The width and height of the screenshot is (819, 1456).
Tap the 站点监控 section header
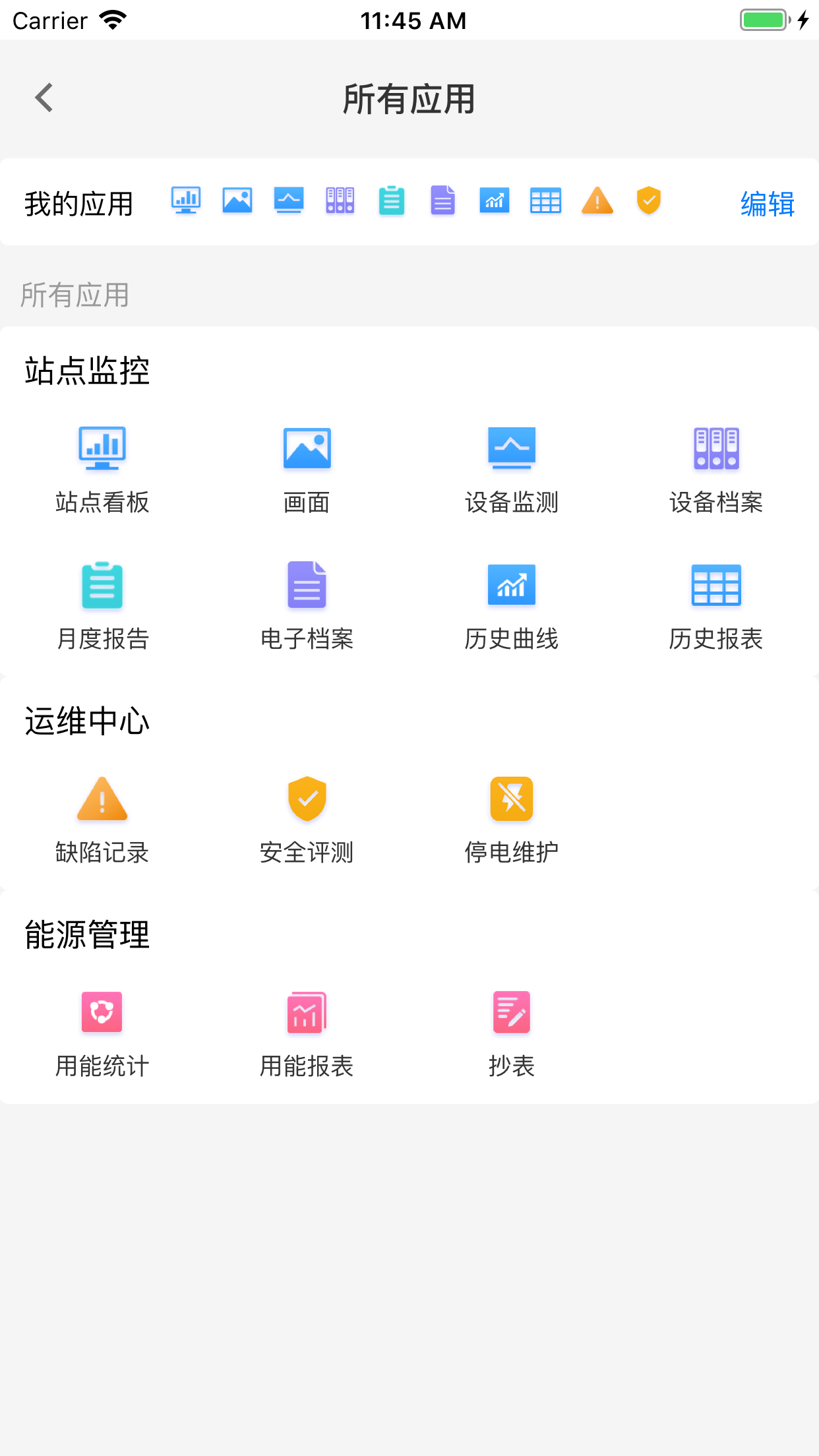click(x=87, y=371)
